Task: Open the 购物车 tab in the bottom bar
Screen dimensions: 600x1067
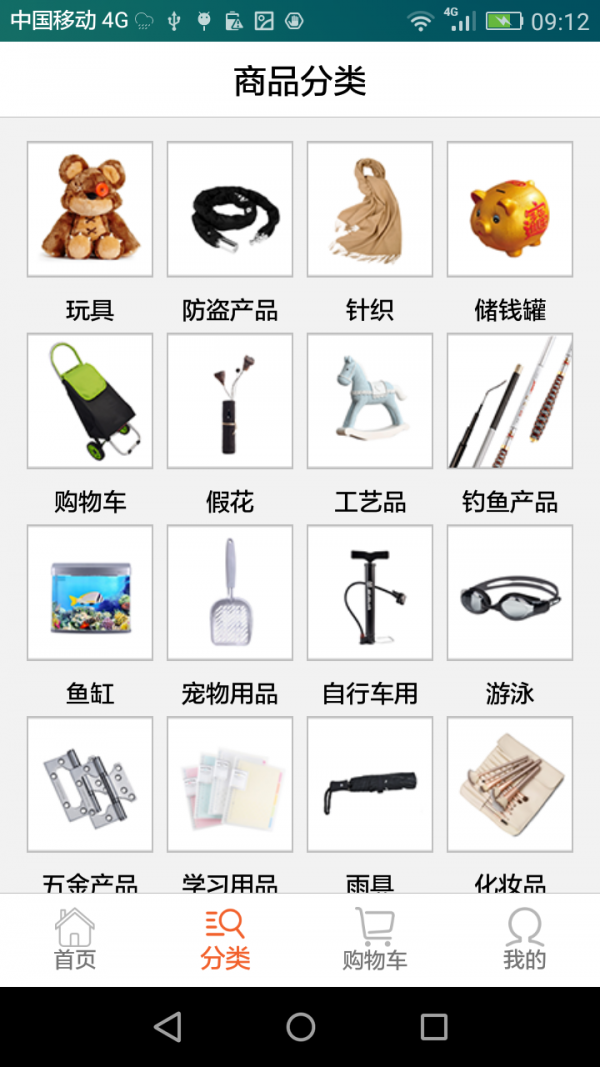Action: (375, 940)
